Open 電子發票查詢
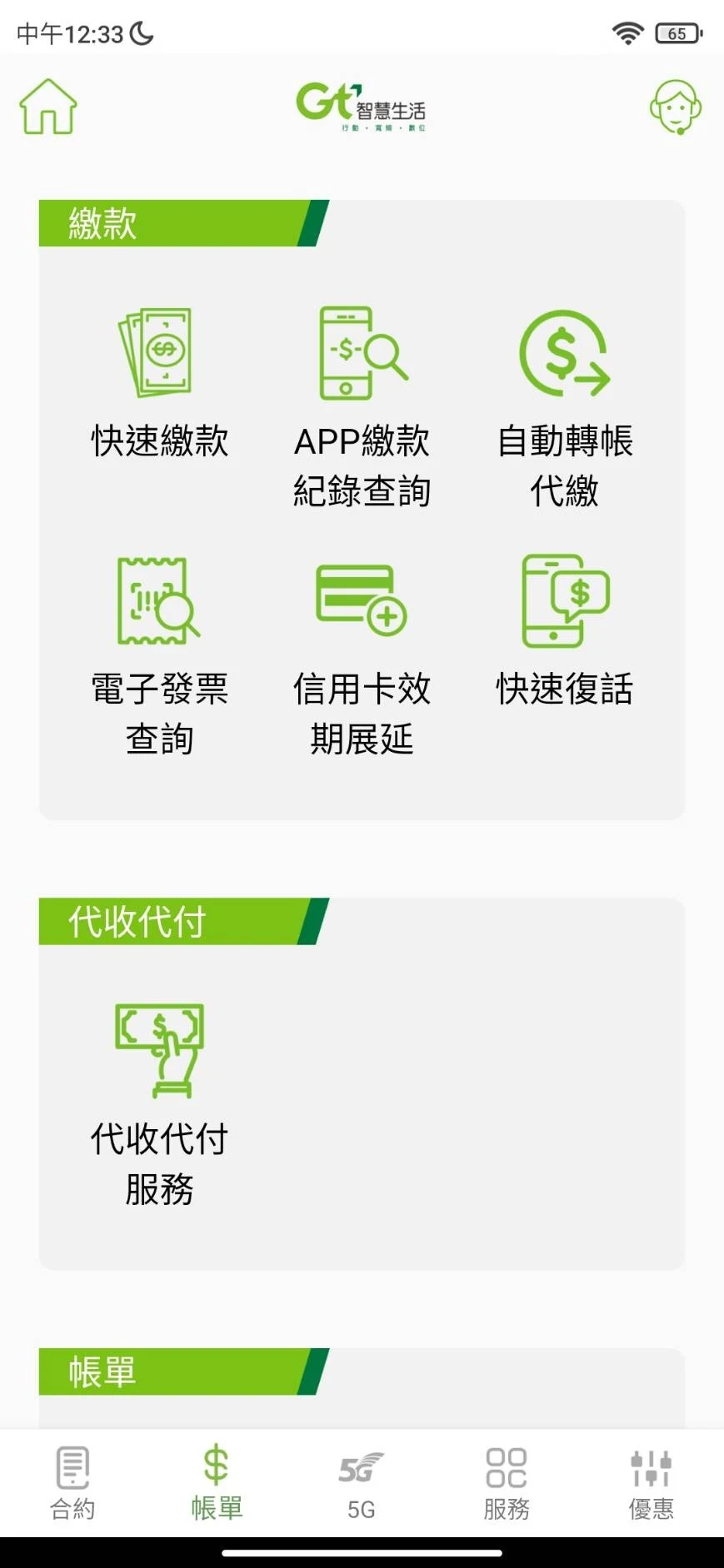This screenshot has width=724, height=1568. click(x=159, y=656)
